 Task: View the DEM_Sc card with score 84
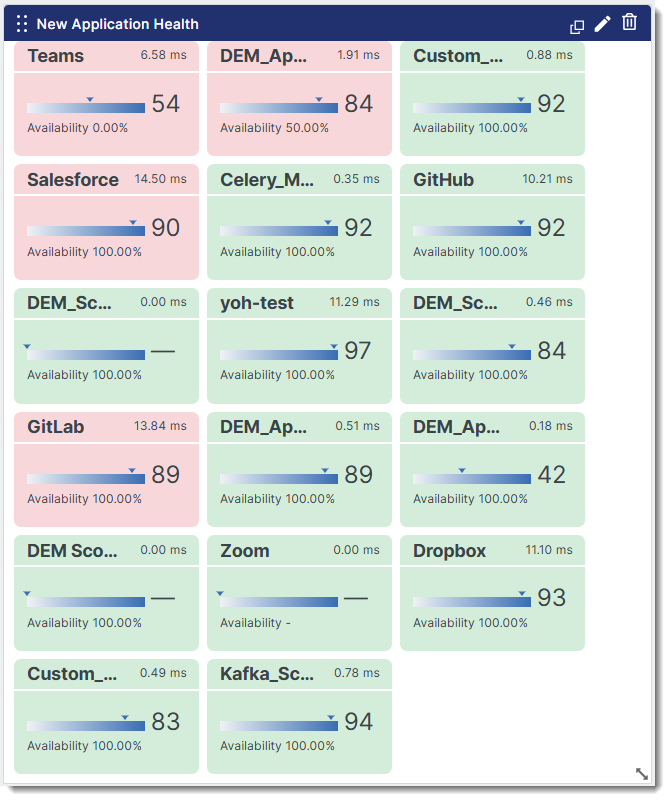pos(492,346)
